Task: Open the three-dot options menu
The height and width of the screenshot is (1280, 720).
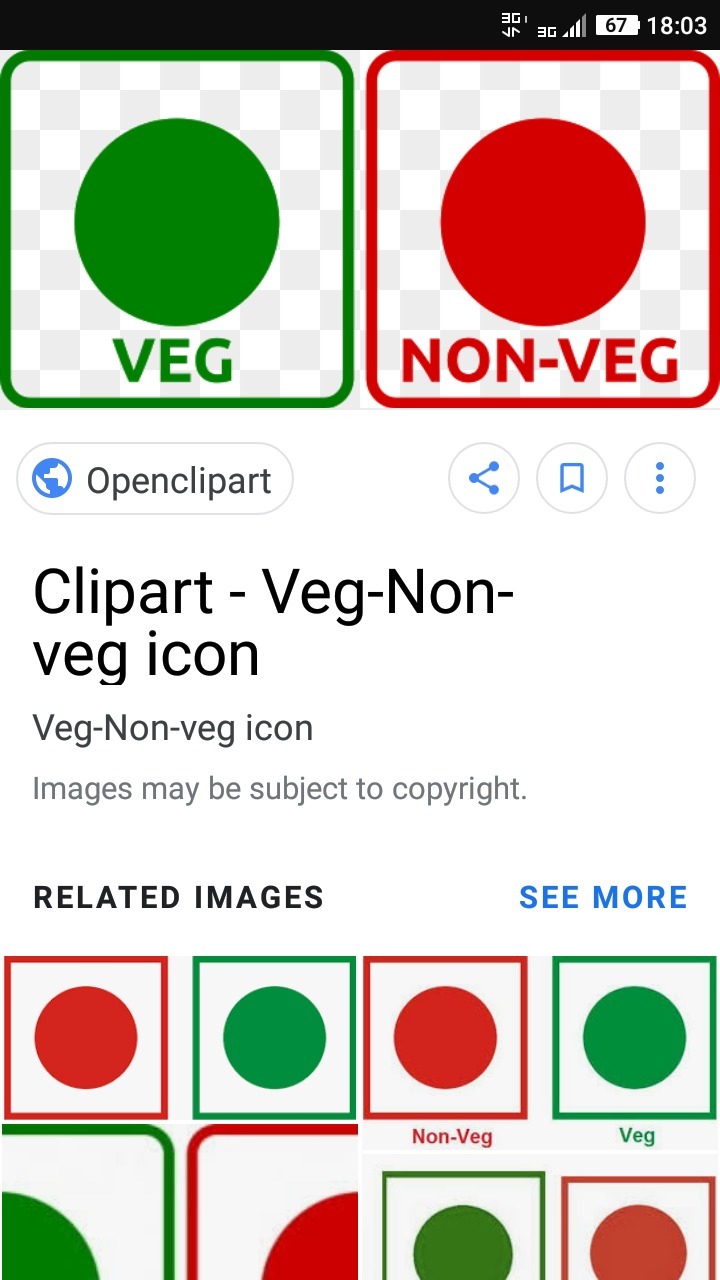Action: click(660, 479)
